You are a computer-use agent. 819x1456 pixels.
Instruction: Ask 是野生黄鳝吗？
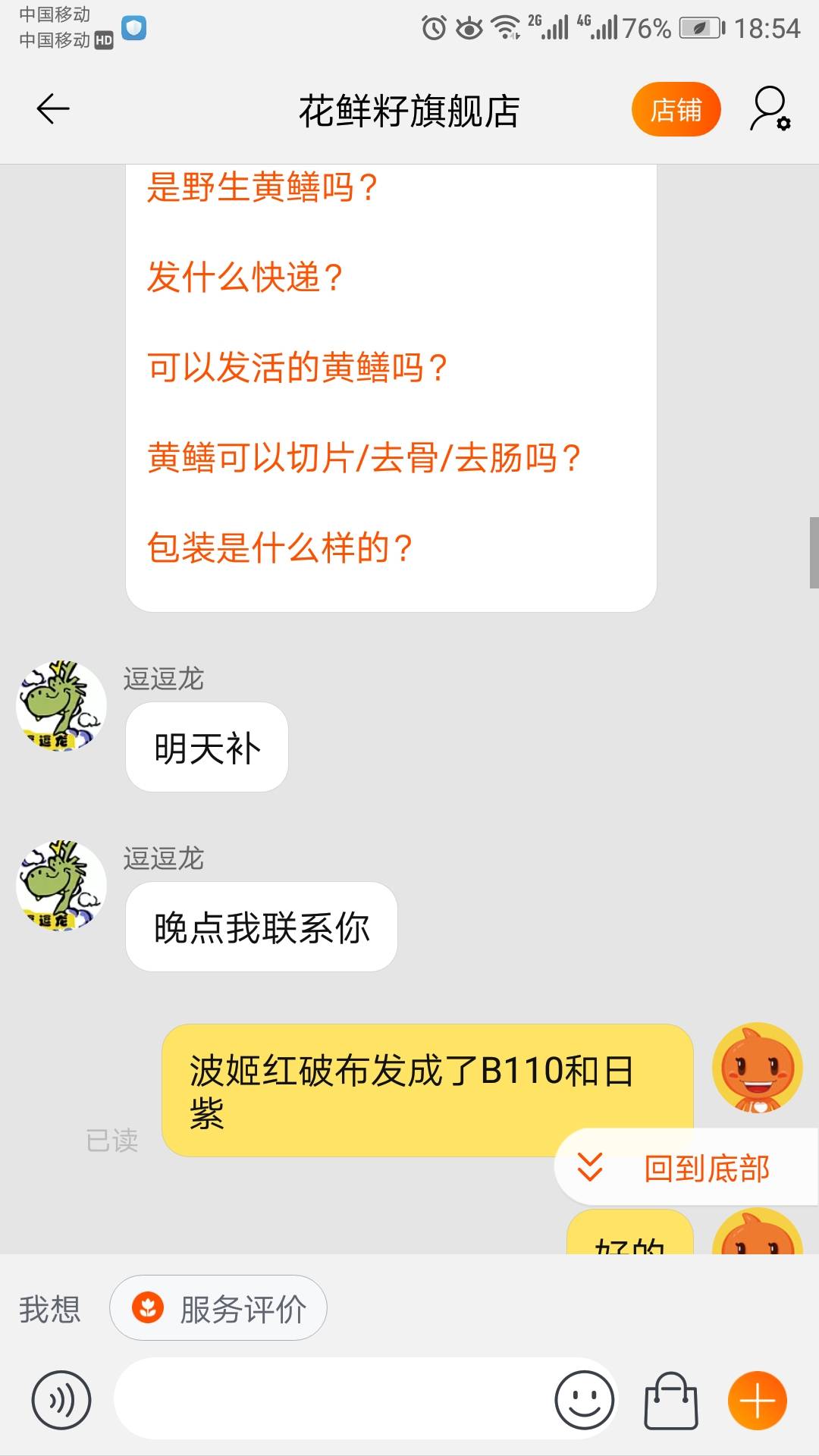262,187
